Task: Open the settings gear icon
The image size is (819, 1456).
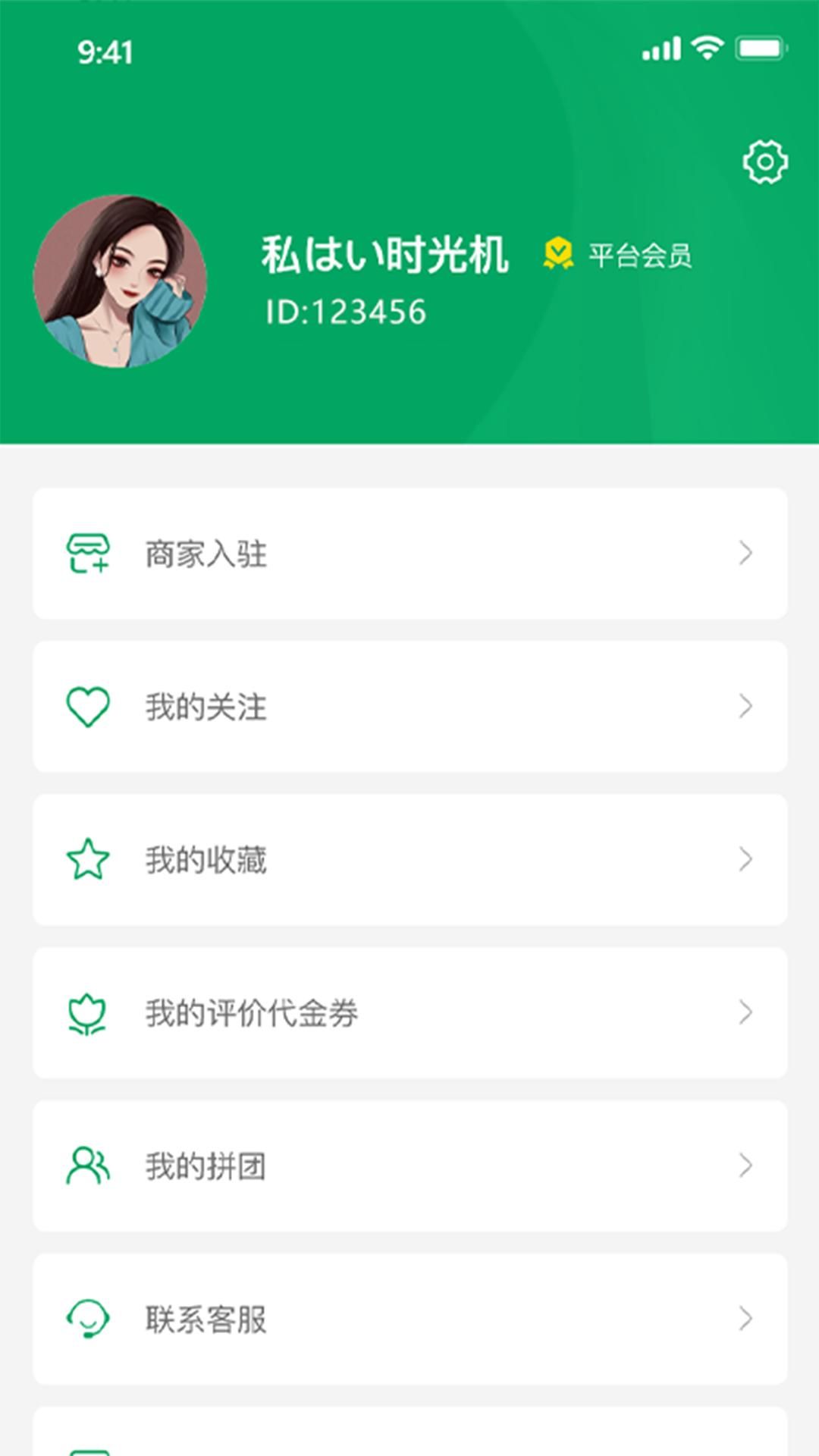Action: pos(765,161)
